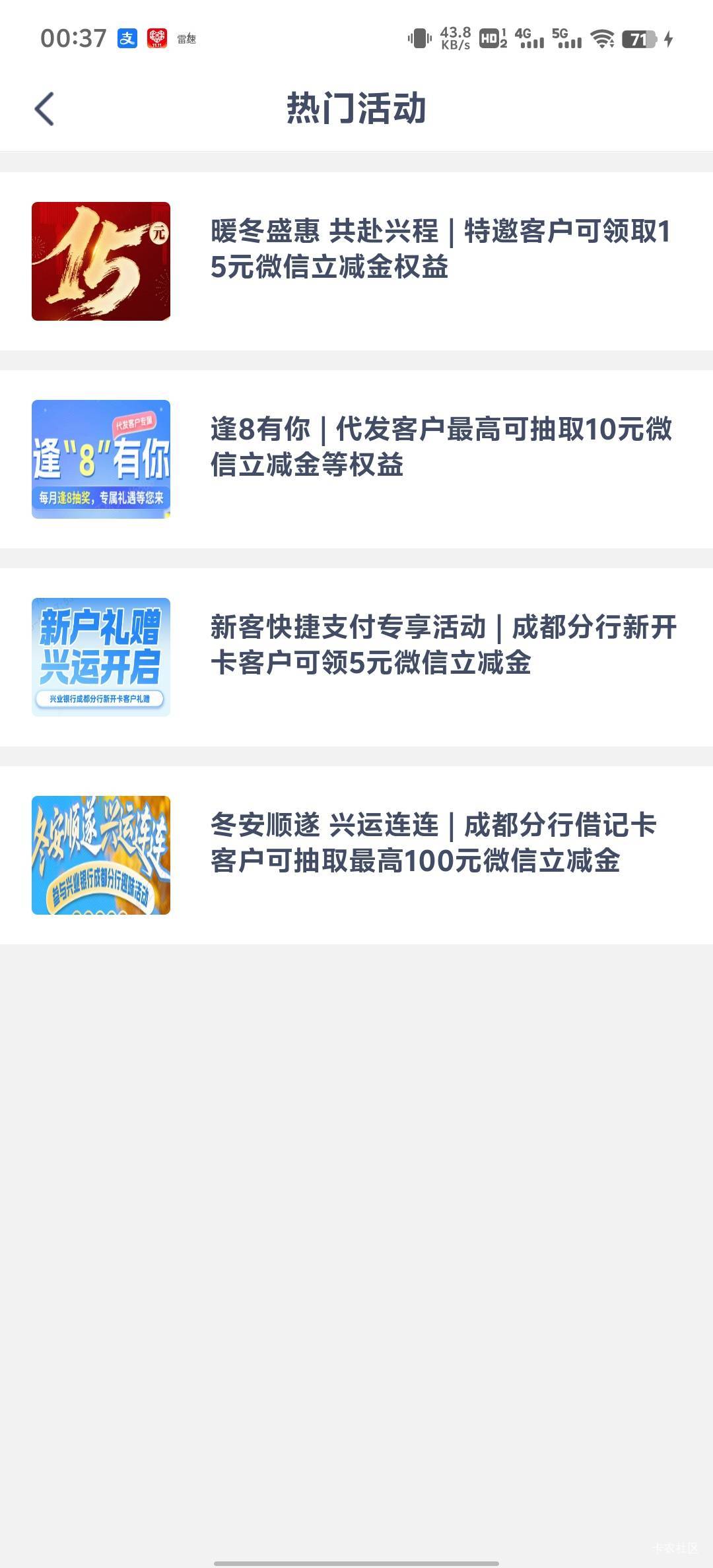Open the 新客快捷支付专享活动 row
Image resolution: width=713 pixels, height=1568 pixels.
tap(356, 657)
